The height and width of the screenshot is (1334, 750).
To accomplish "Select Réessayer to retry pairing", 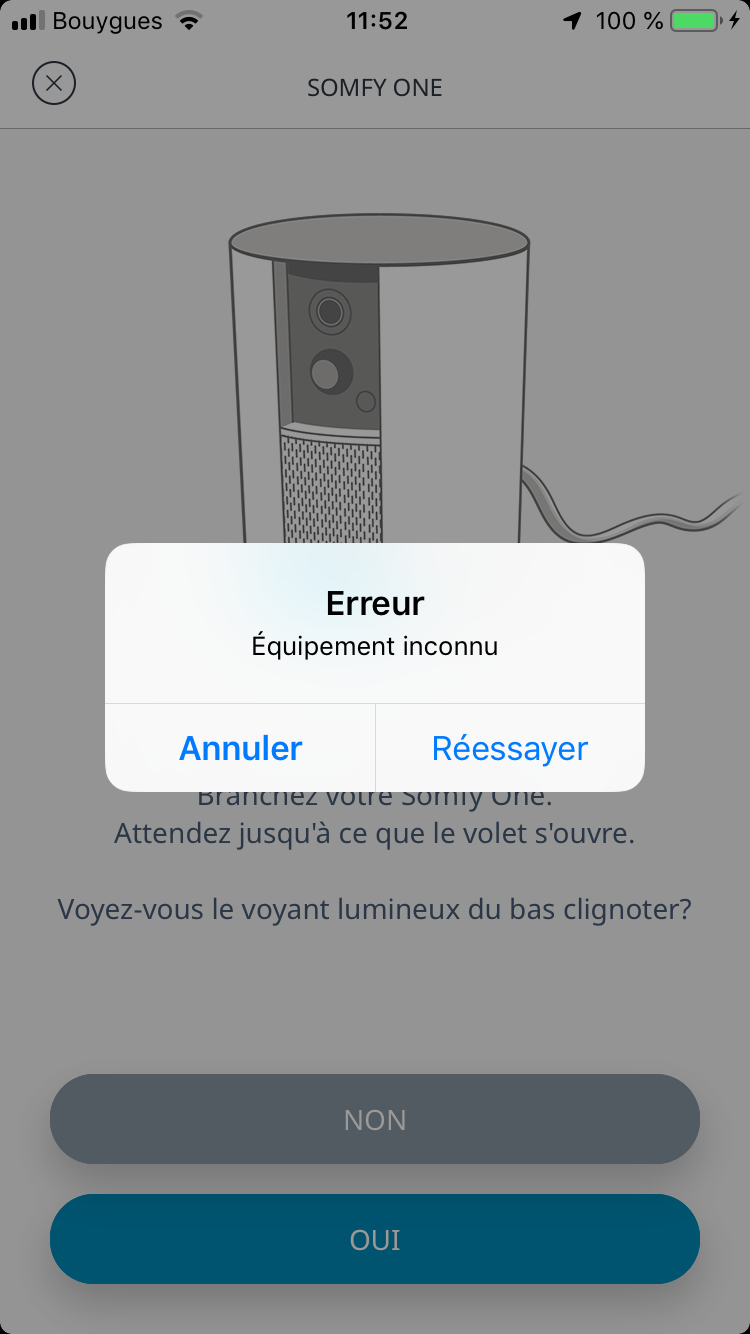I will (x=509, y=748).
